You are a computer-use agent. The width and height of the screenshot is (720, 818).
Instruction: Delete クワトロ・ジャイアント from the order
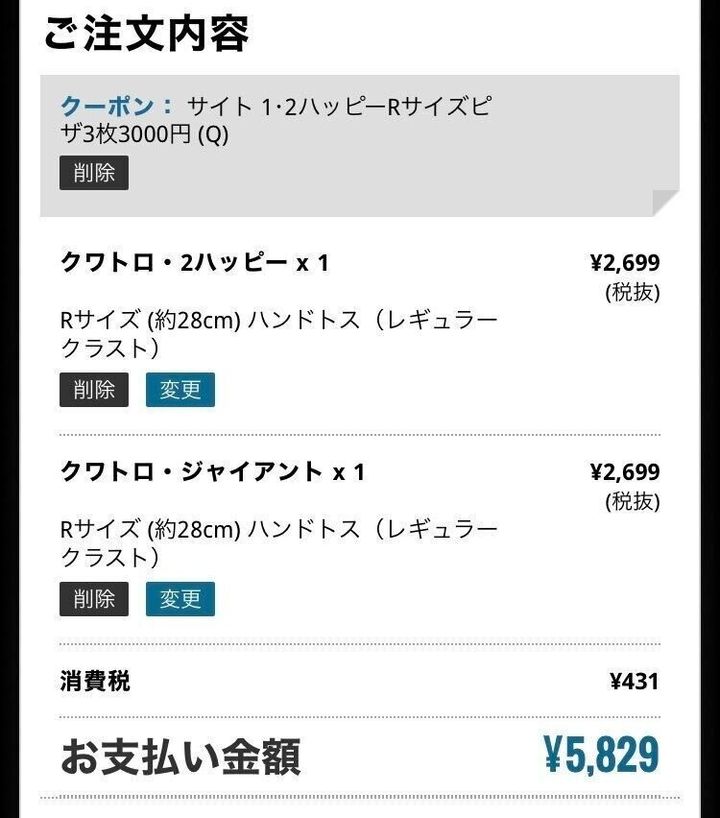click(x=94, y=599)
